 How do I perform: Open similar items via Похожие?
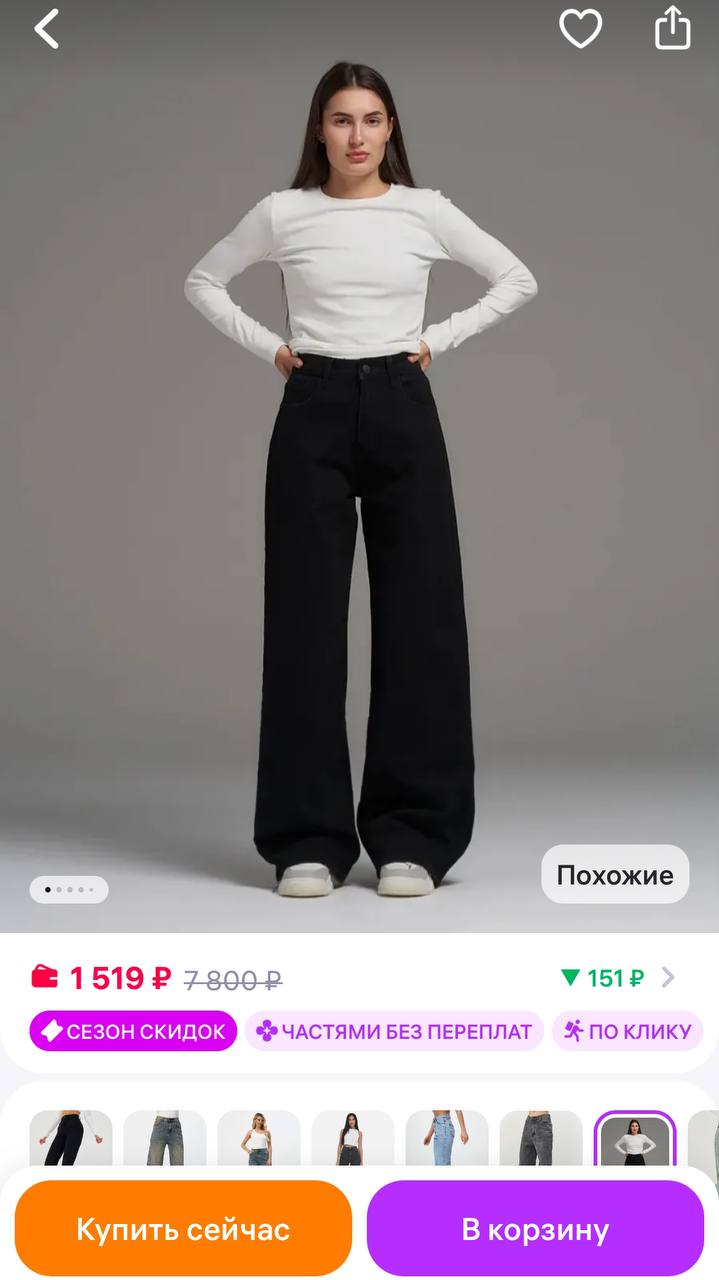614,875
